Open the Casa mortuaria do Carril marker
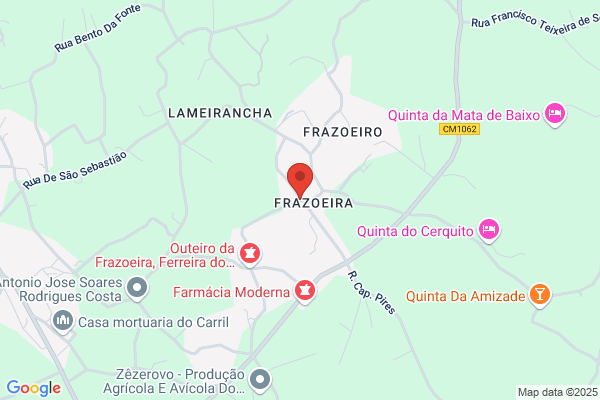 [63, 322]
